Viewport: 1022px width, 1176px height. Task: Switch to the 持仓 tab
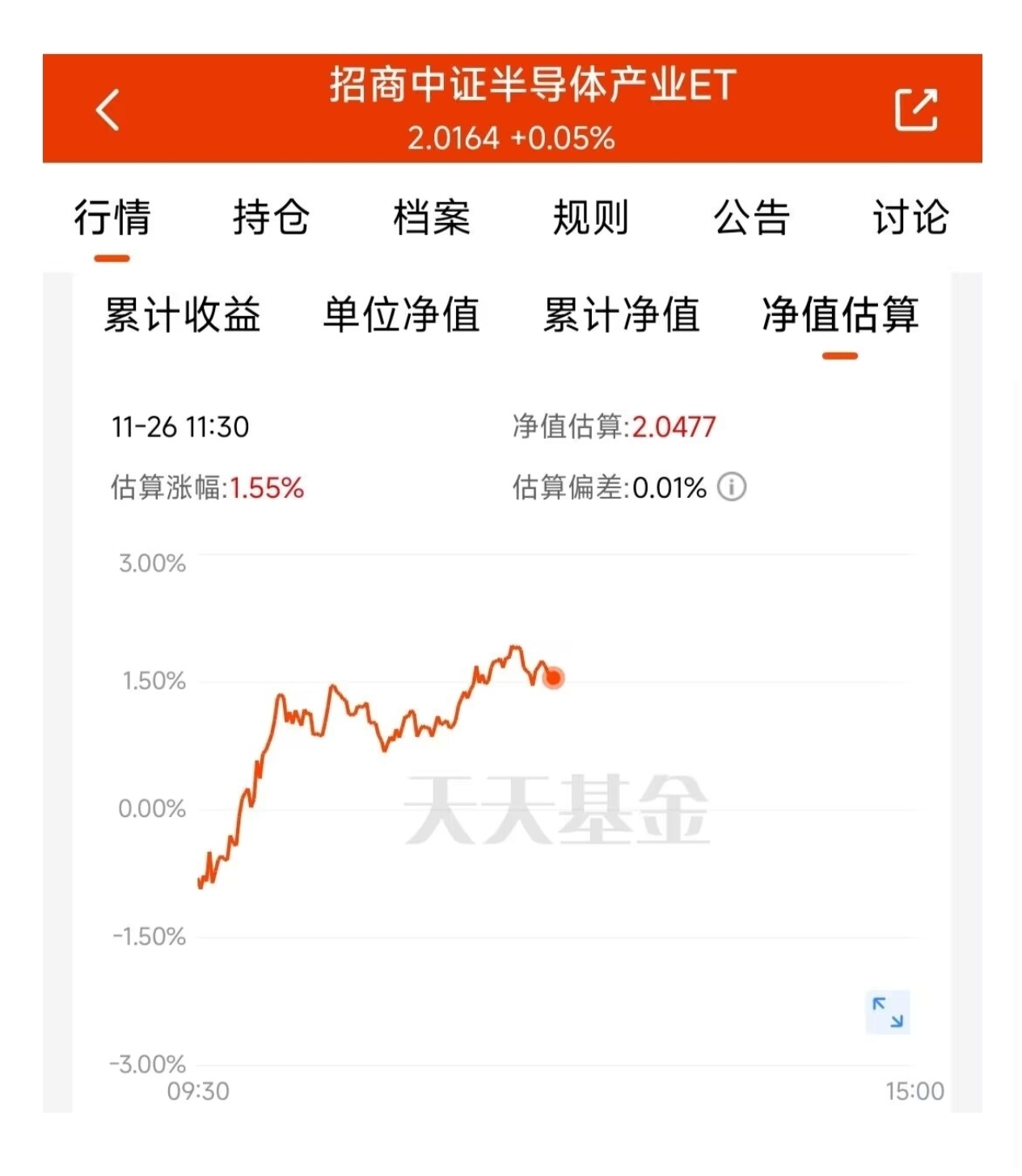(271, 217)
